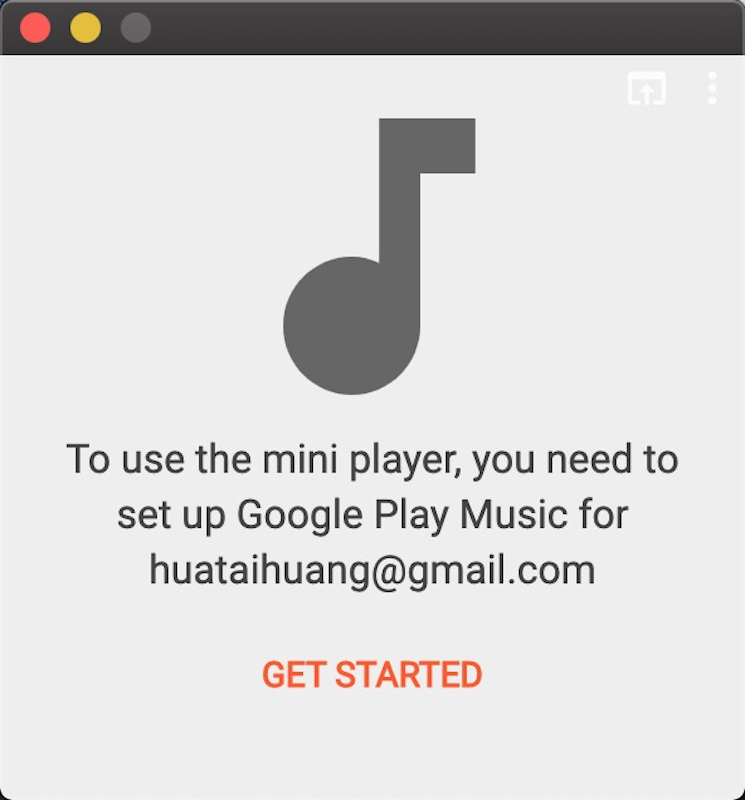
Task: Minimize the window with the yellow button
Action: pyautogui.click(x=85, y=27)
